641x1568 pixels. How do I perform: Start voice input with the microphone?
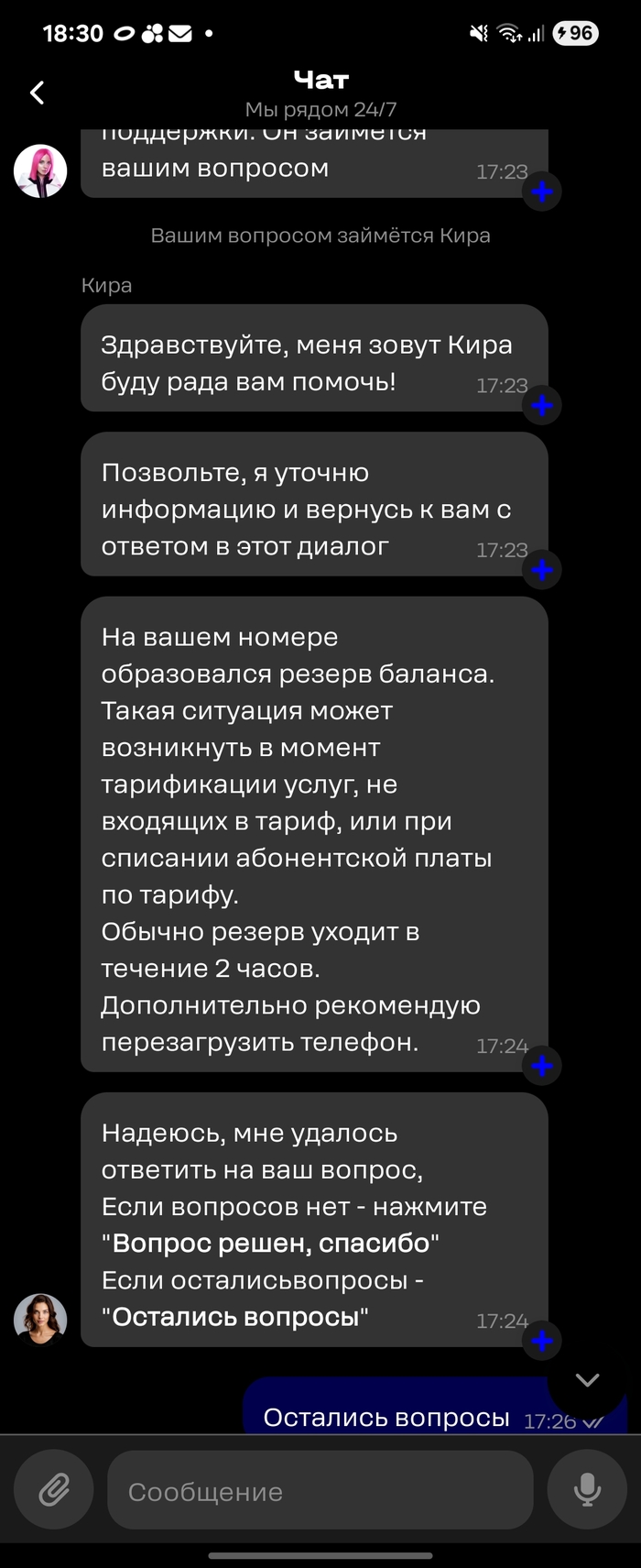(586, 1490)
